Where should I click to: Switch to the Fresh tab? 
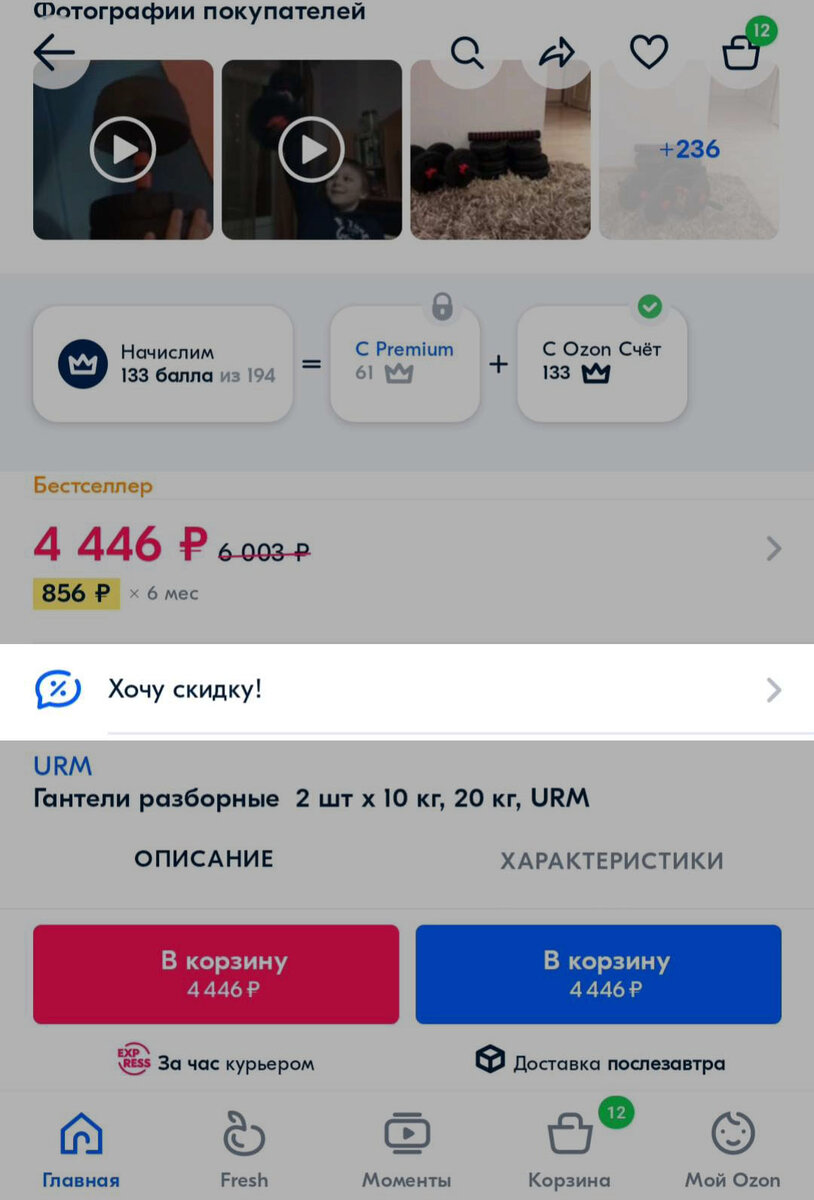pyautogui.click(x=244, y=1150)
